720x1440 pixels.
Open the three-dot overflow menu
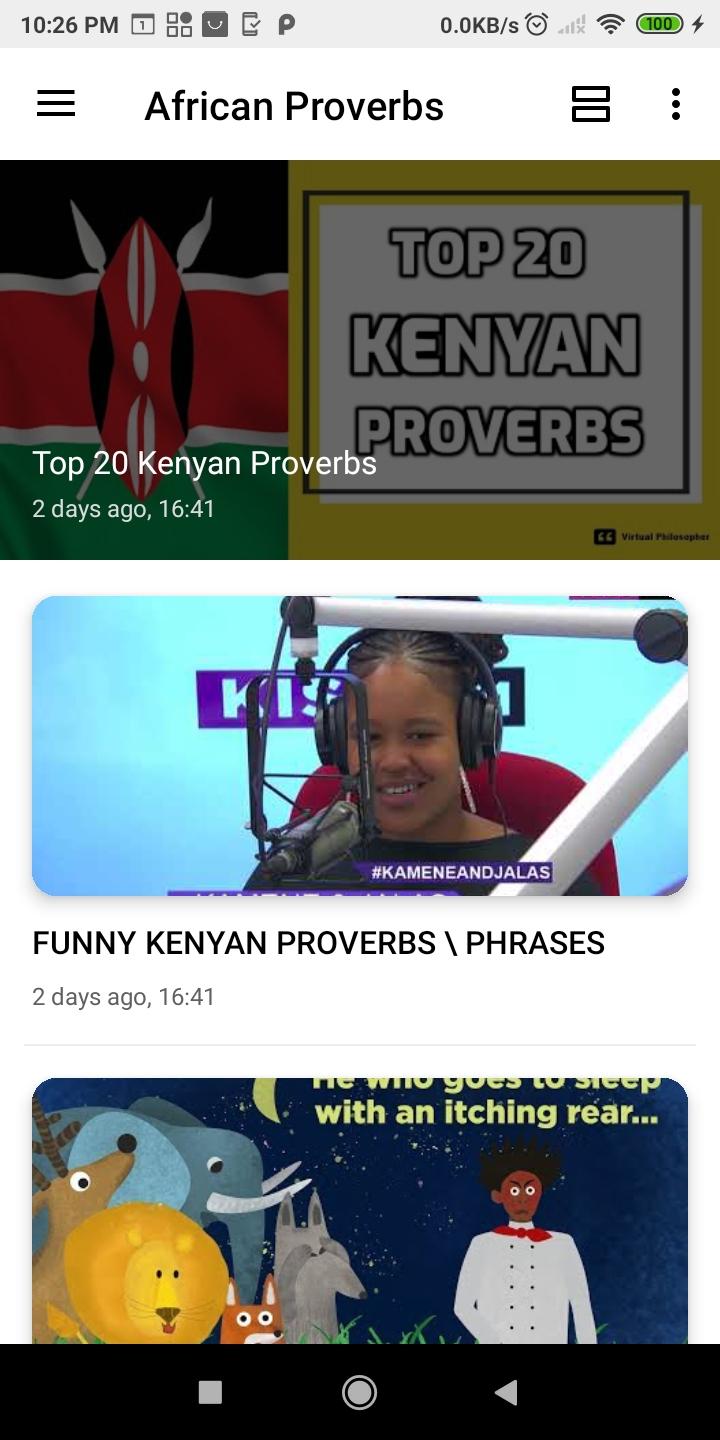[x=676, y=104]
